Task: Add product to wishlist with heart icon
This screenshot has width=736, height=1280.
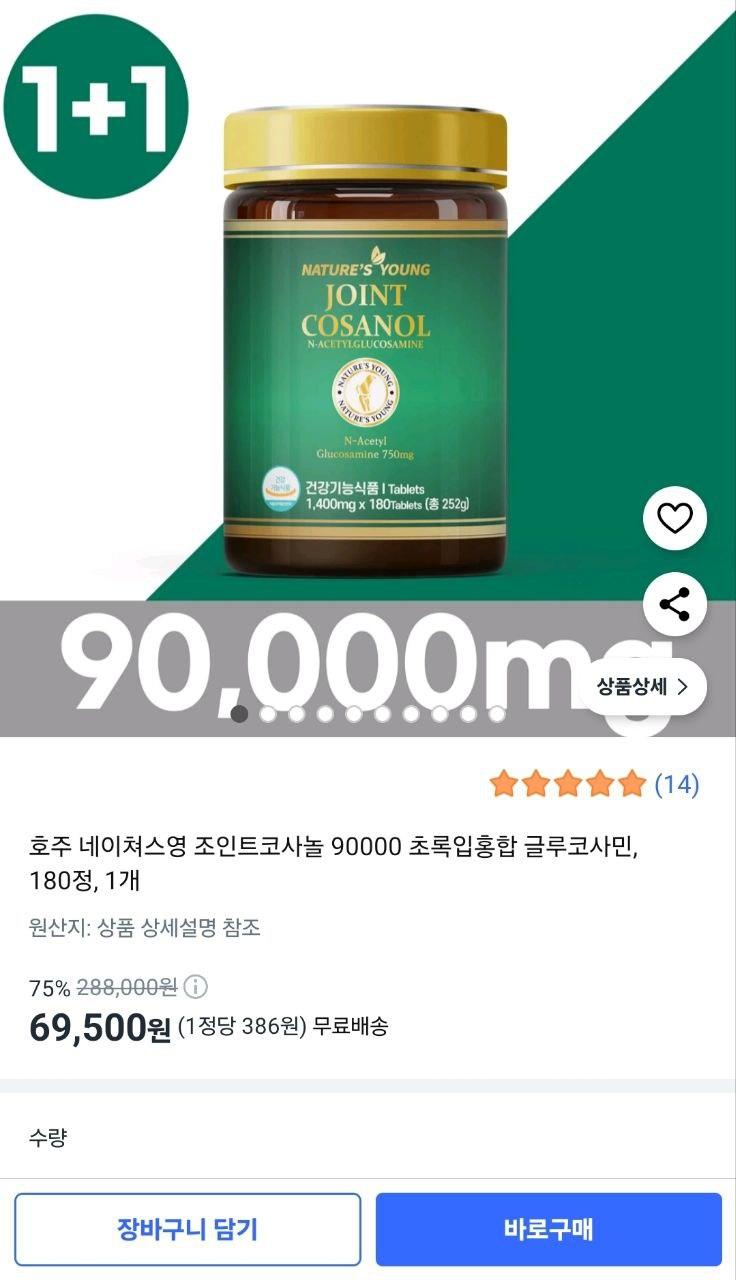Action: click(x=675, y=518)
